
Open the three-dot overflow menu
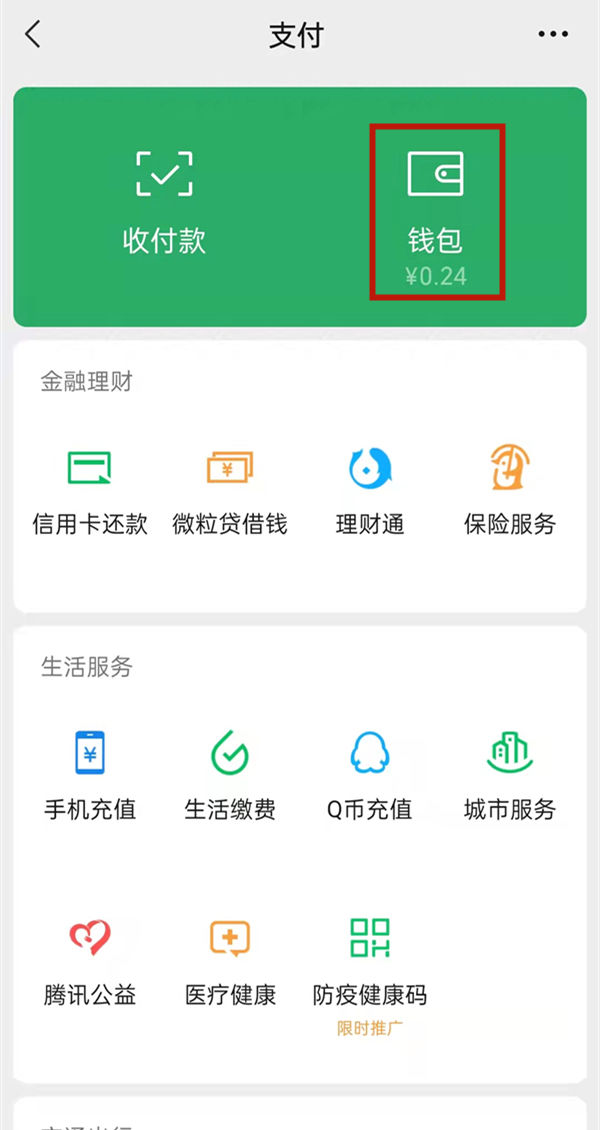click(x=552, y=34)
